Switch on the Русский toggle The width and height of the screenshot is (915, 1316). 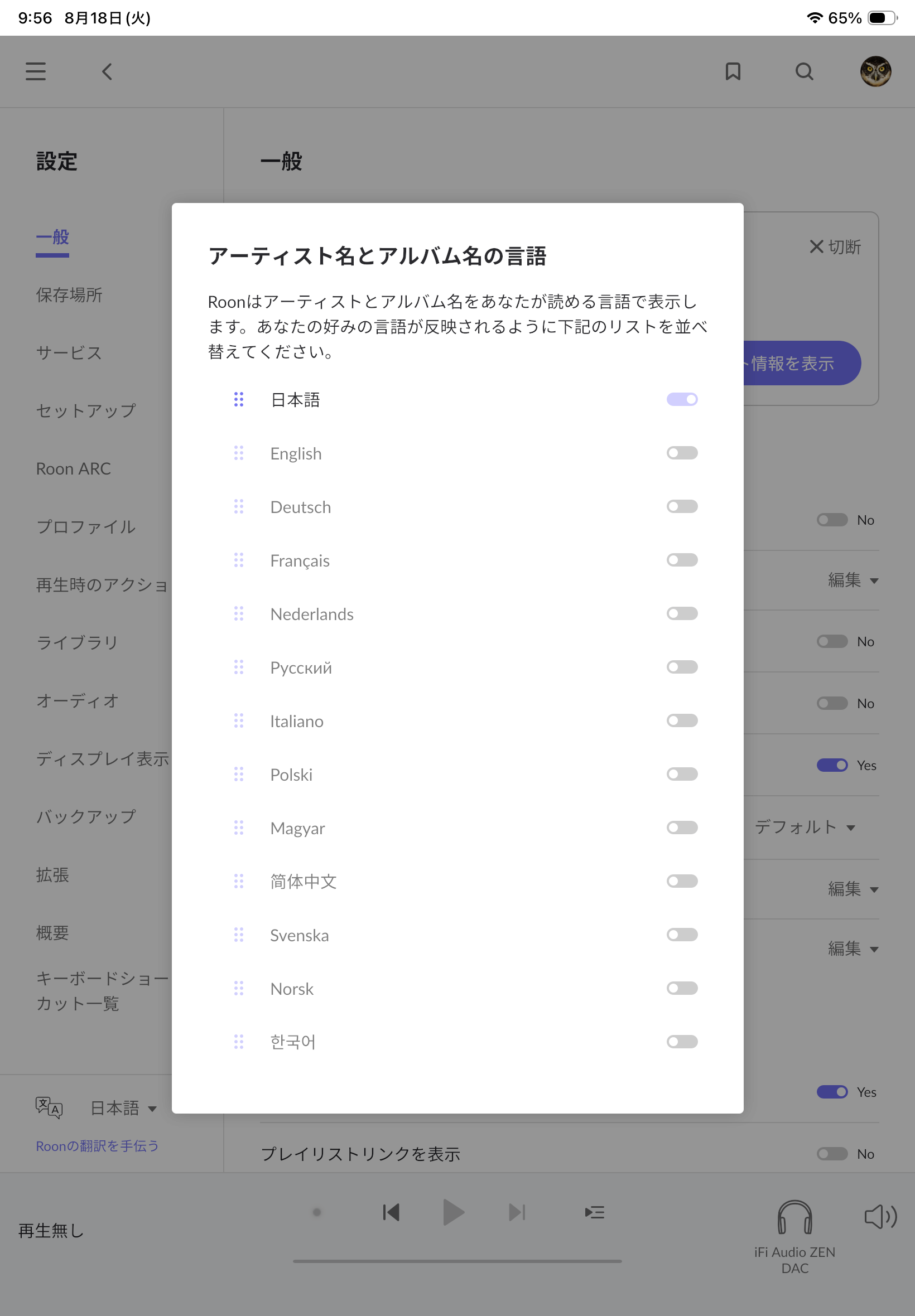click(682, 667)
